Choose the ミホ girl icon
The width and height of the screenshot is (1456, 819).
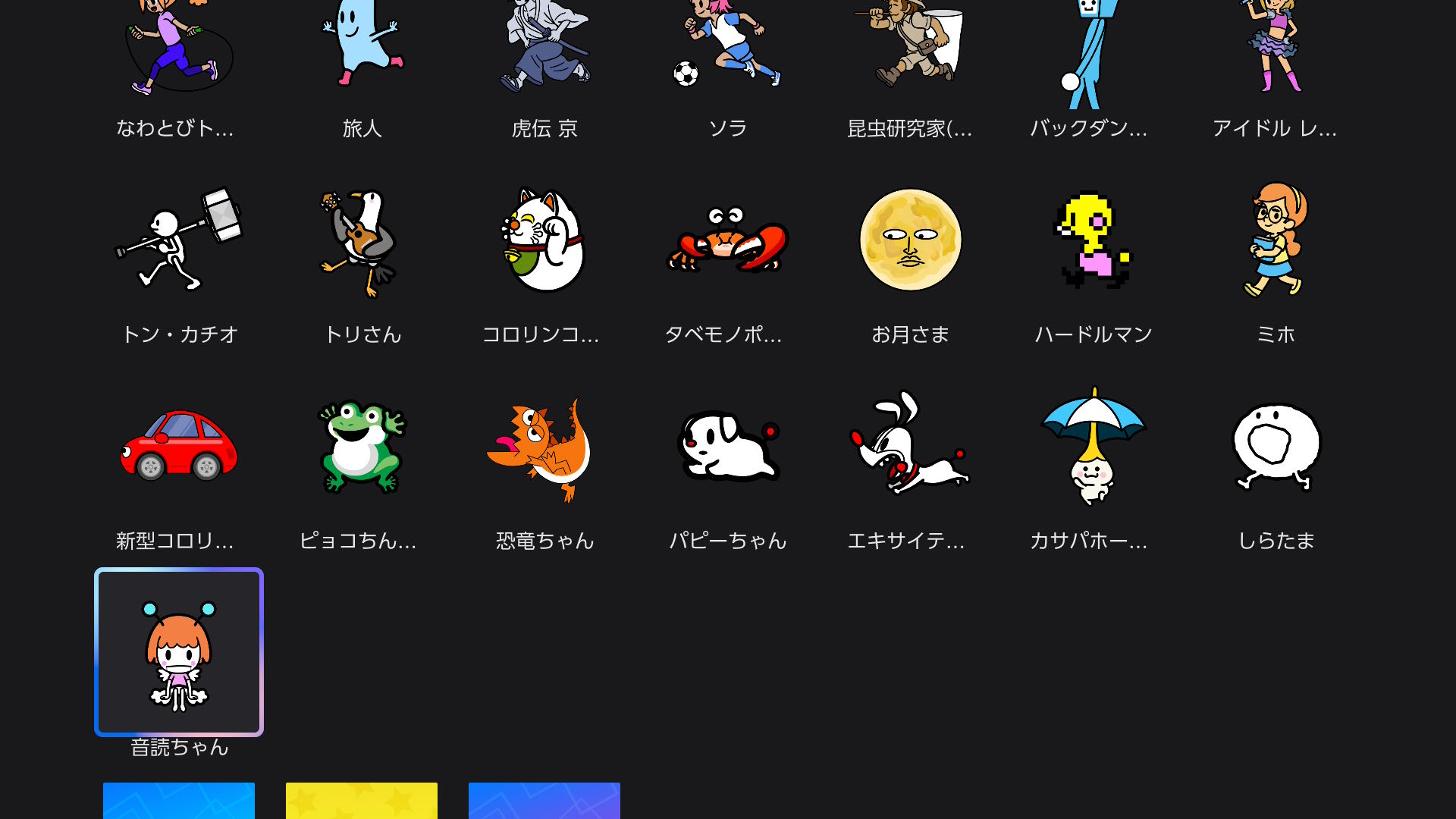tap(1276, 240)
